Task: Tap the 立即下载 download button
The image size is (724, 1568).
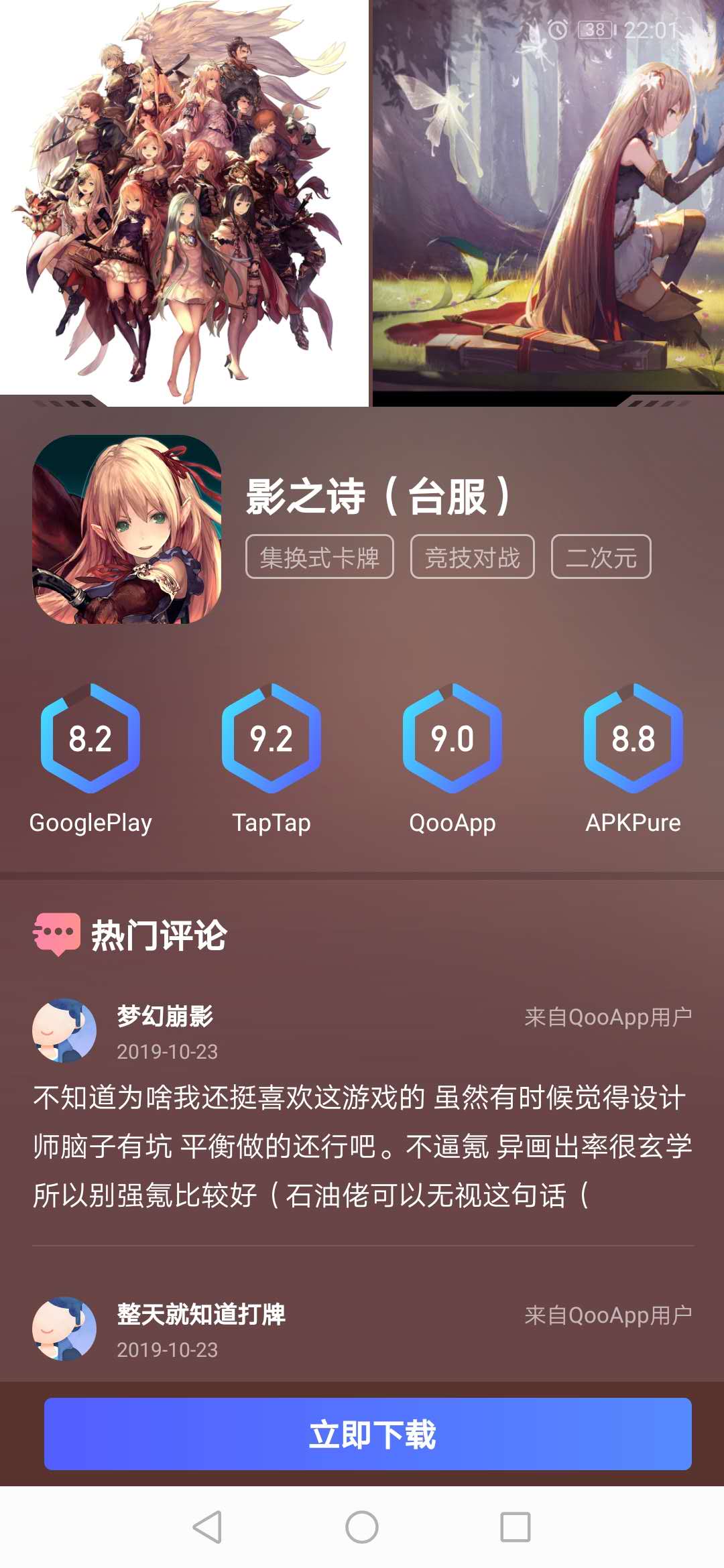Action: click(x=367, y=1434)
